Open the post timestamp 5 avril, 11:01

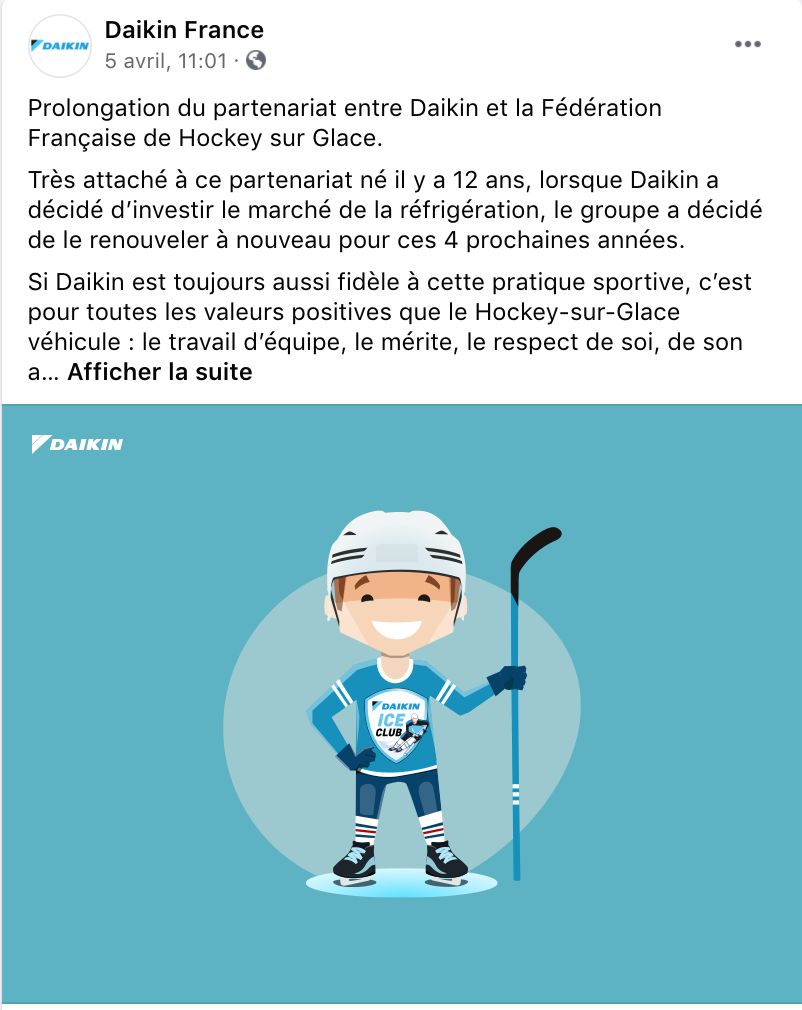[167, 60]
